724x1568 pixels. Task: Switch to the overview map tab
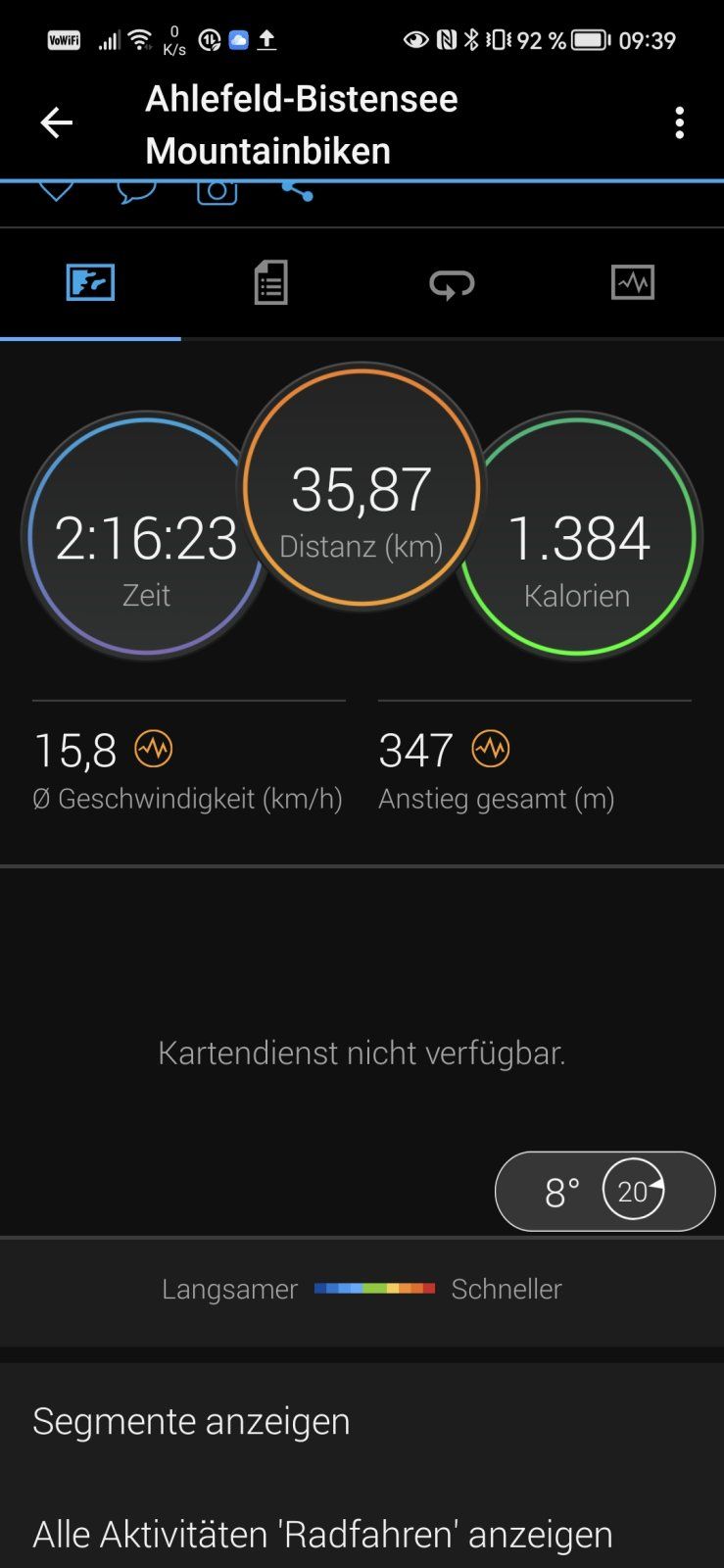coord(90,283)
